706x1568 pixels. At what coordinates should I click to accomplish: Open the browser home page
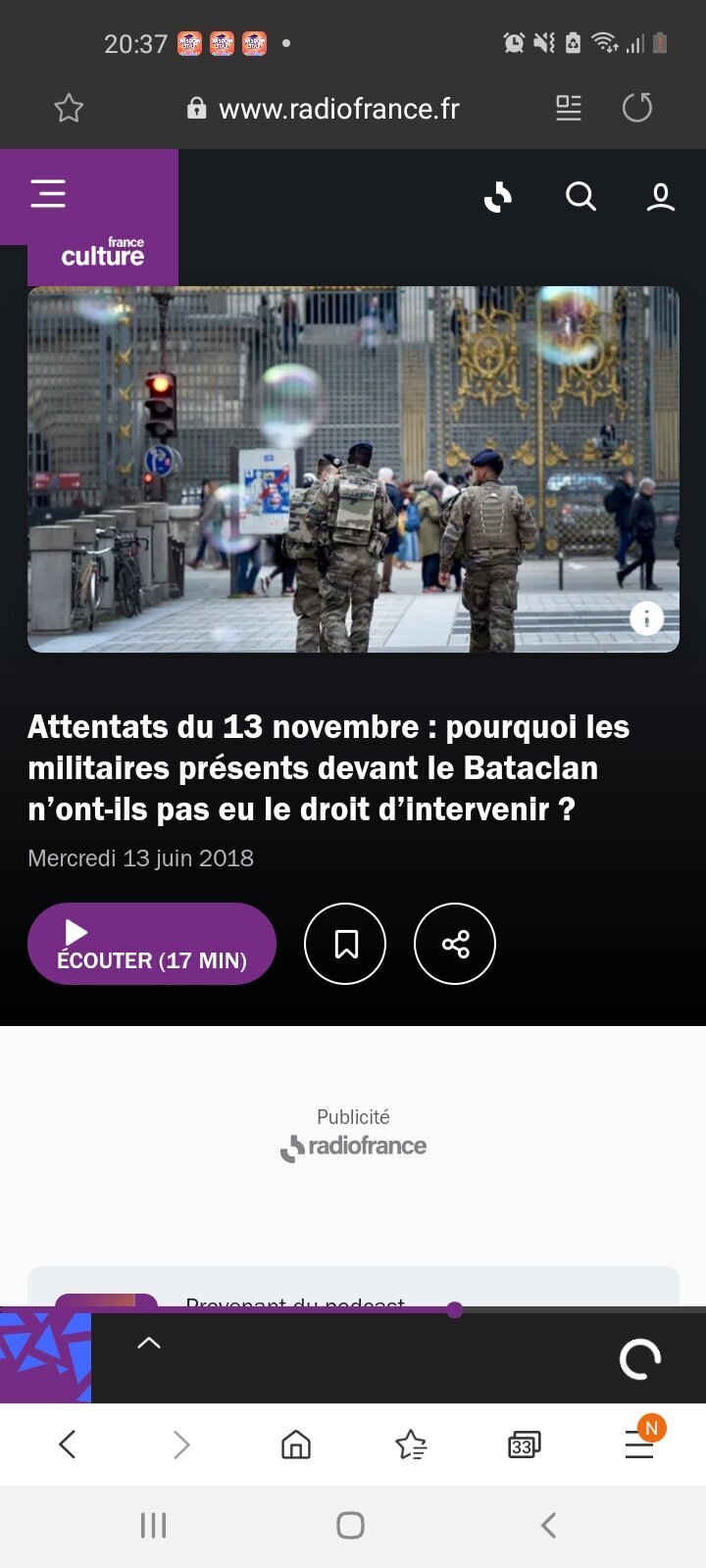click(295, 1444)
